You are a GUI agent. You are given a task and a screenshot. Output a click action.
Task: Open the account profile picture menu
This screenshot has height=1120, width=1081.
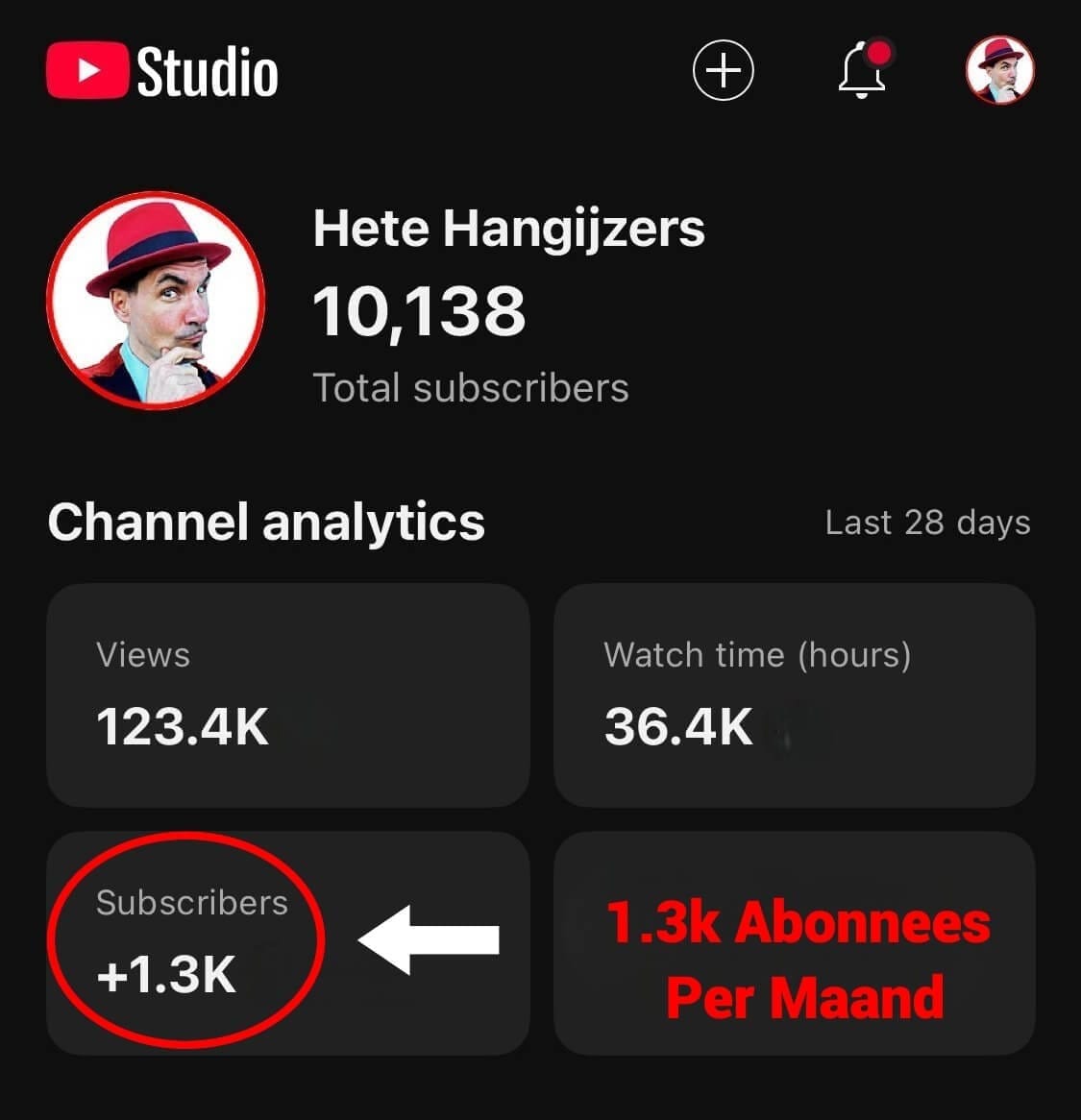[x=999, y=70]
